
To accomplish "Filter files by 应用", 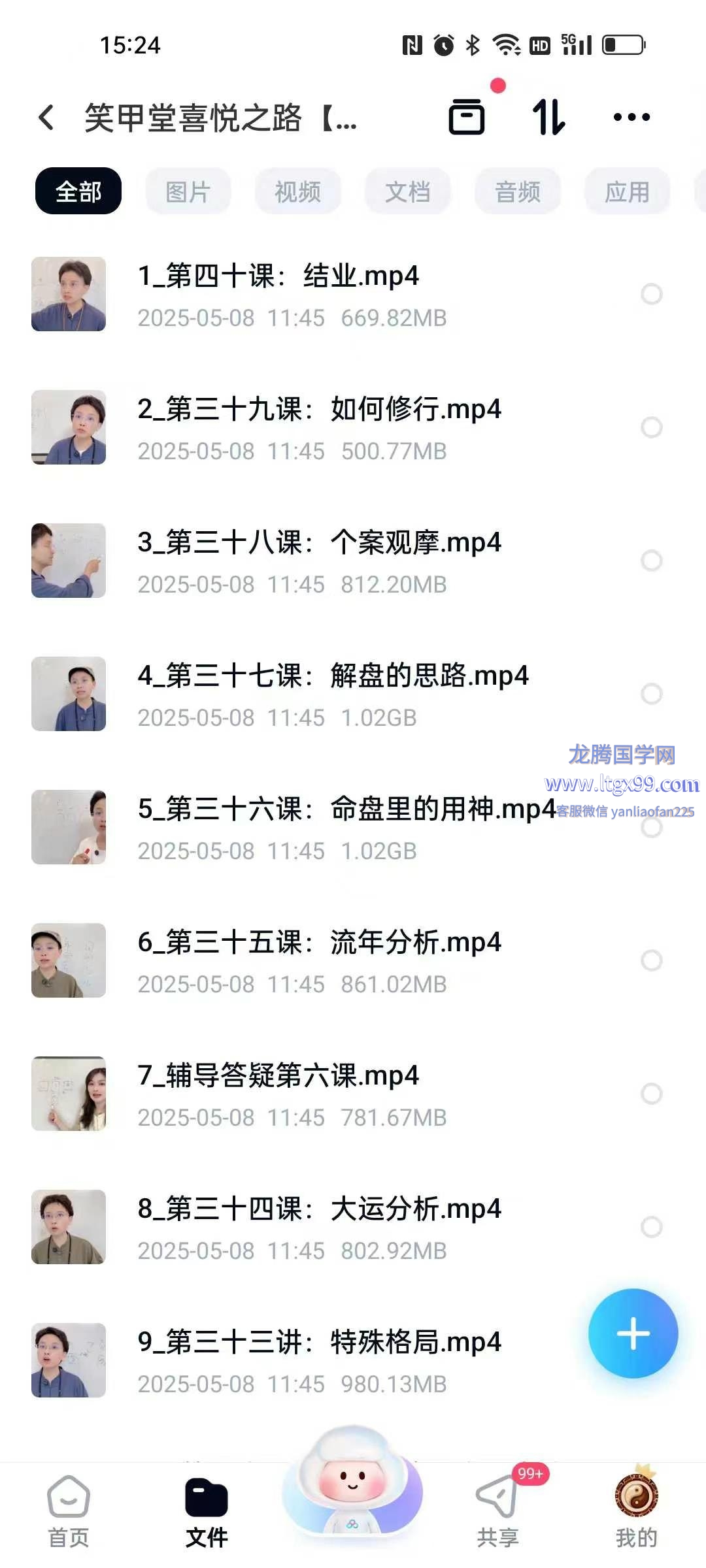I will (628, 191).
